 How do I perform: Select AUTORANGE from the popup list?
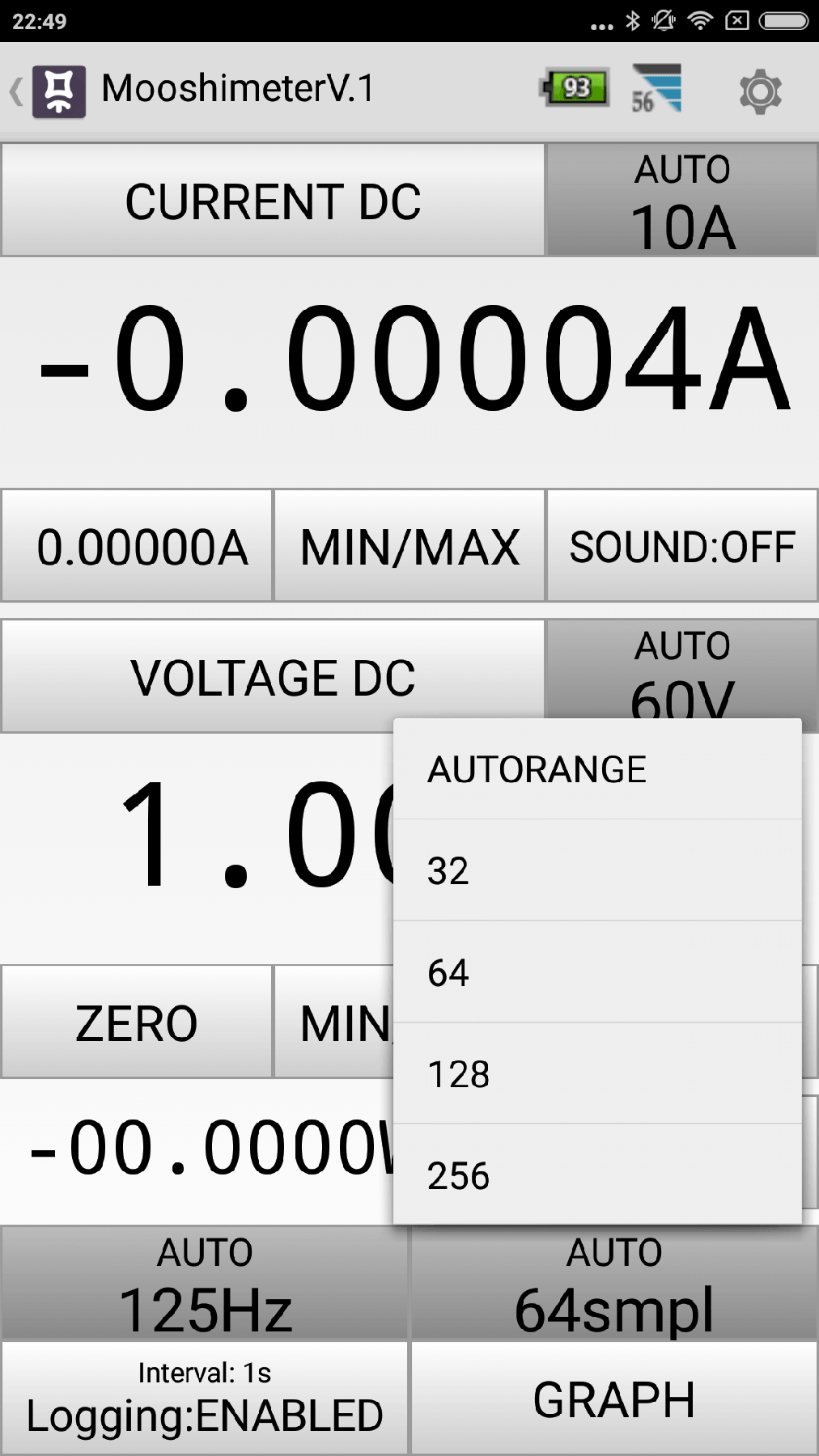[597, 769]
